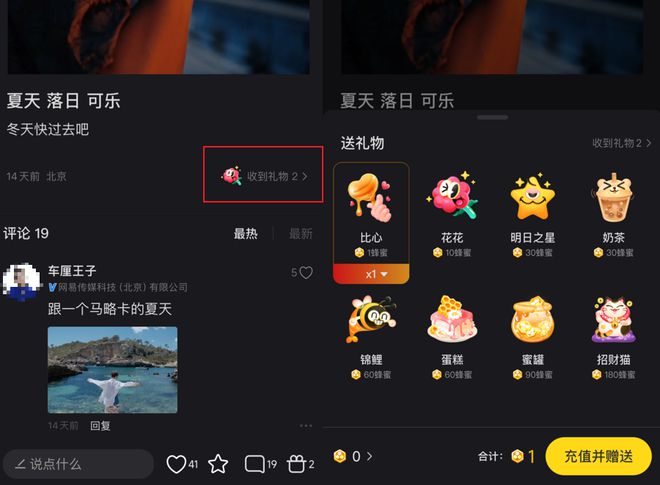The height and width of the screenshot is (485, 660).
Task: Expand the x1 quantity dropdown
Action: [x=371, y=274]
